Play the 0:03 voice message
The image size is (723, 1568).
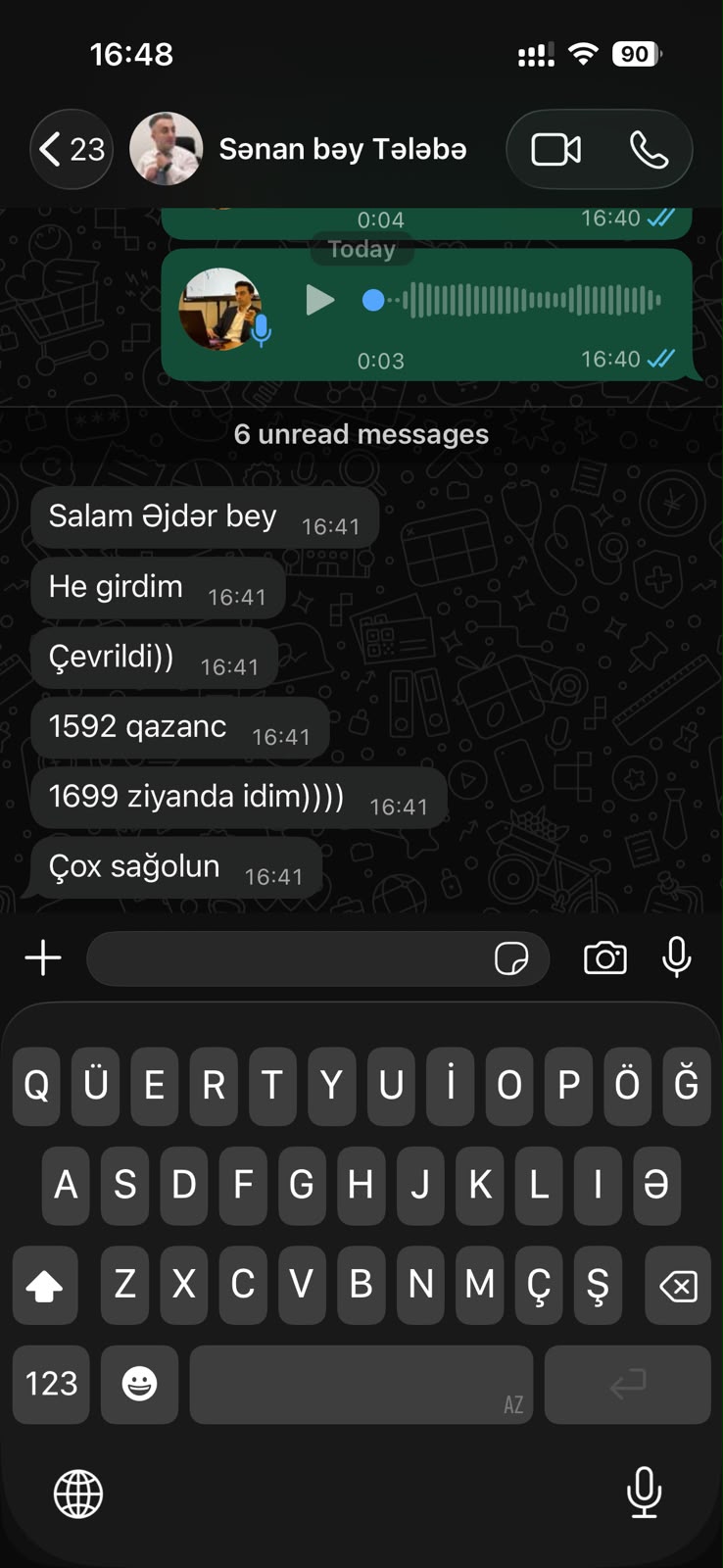click(x=319, y=300)
